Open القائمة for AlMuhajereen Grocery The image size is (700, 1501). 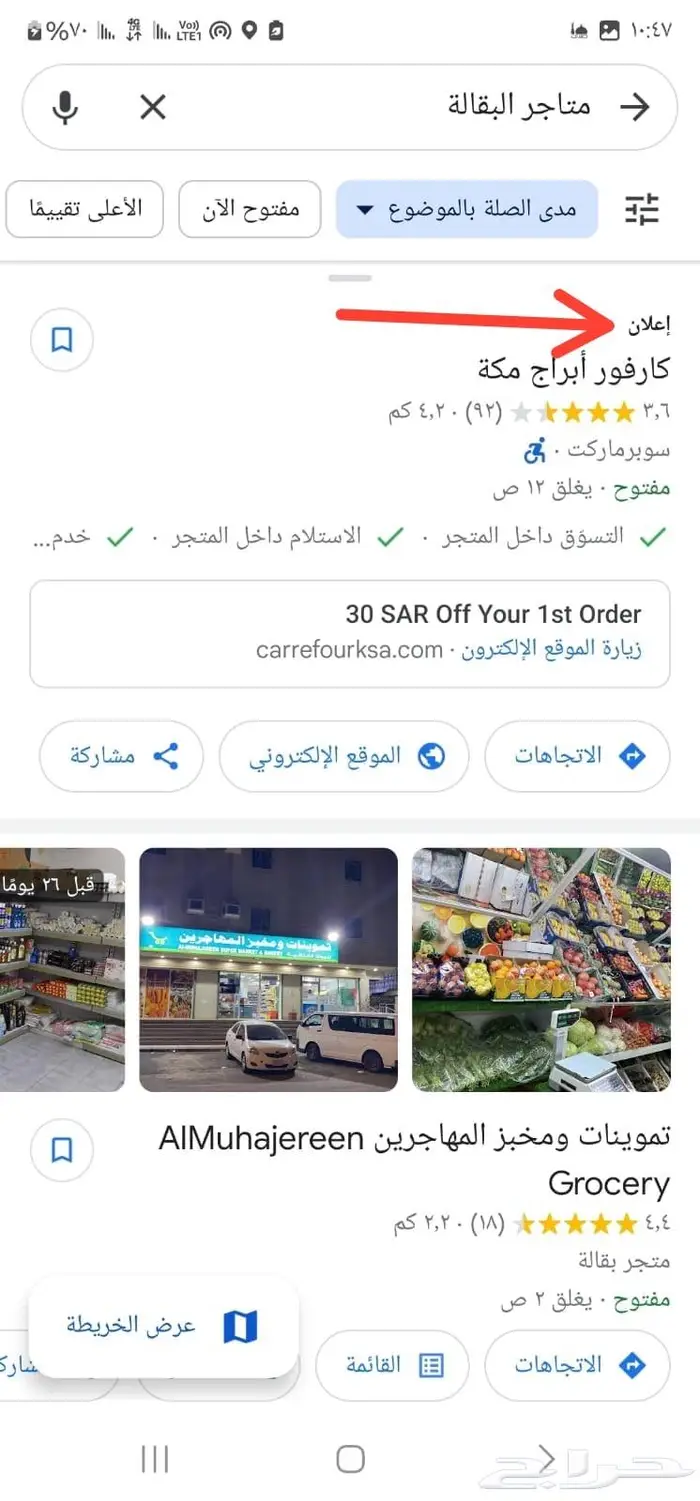click(393, 1365)
